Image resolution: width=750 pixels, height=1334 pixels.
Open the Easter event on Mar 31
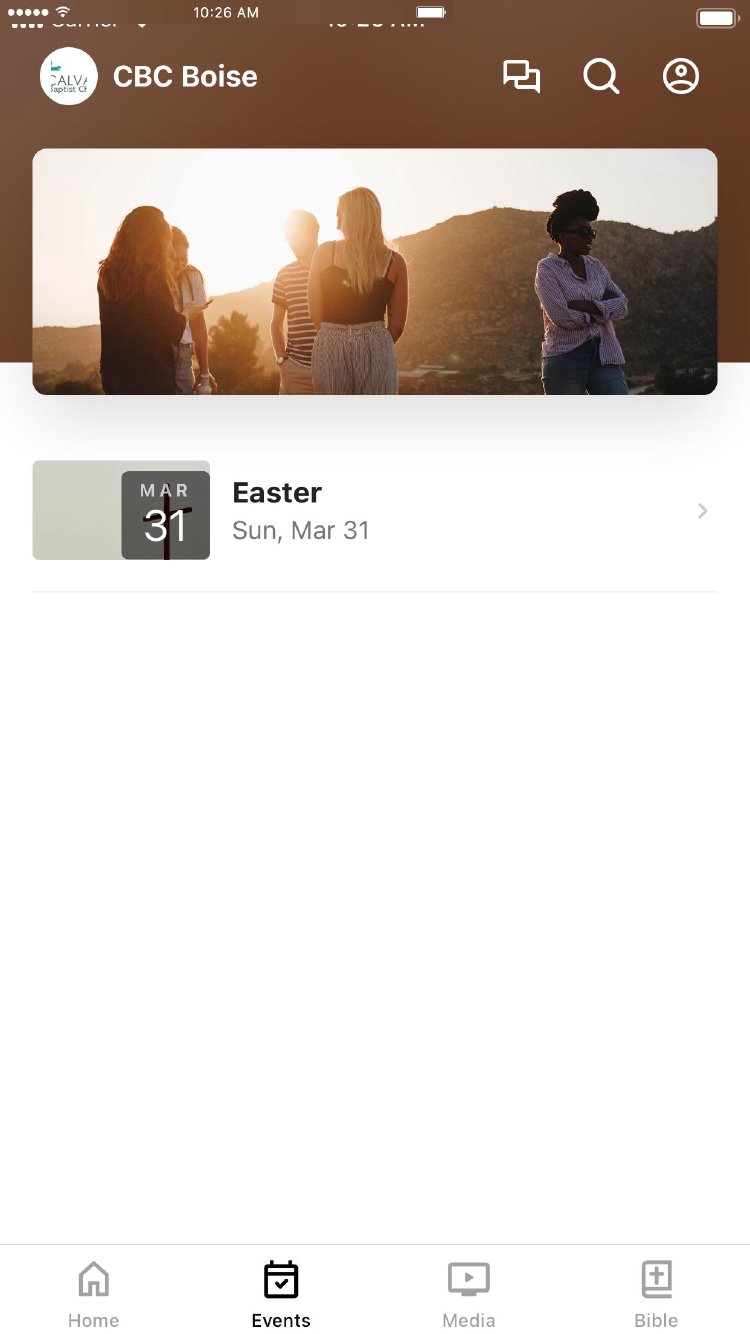tap(375, 511)
